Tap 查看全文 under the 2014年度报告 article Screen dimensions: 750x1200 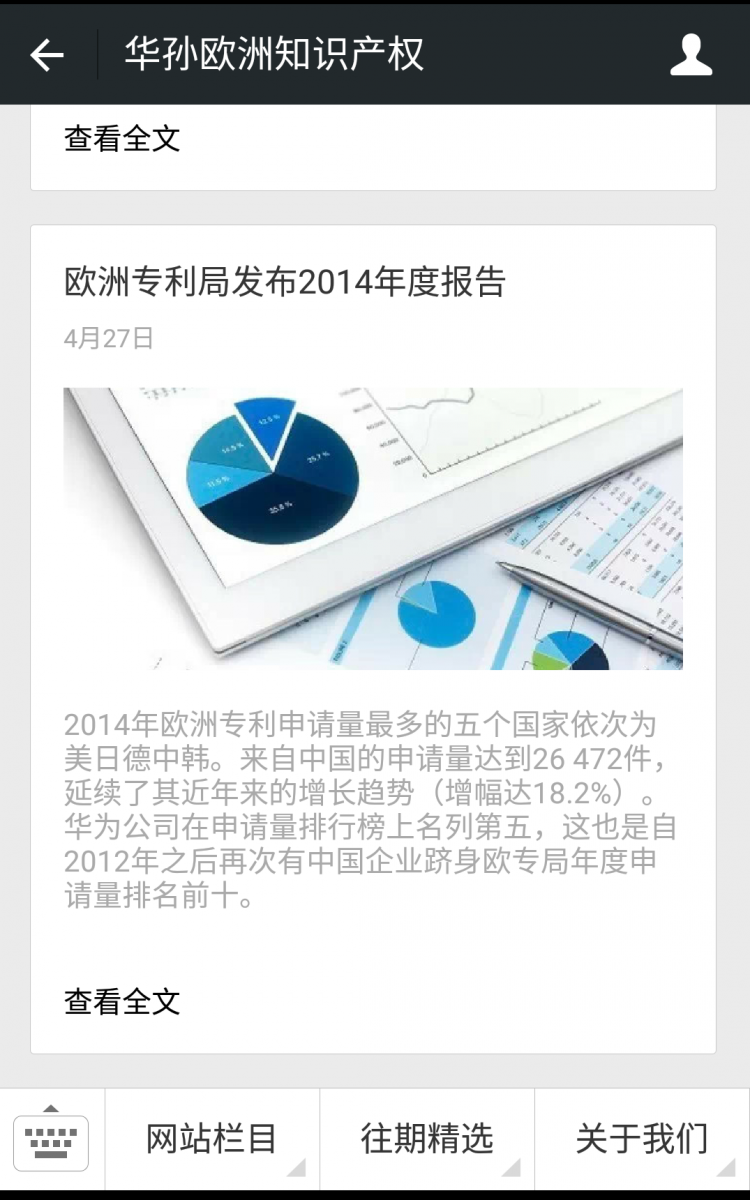point(122,1001)
